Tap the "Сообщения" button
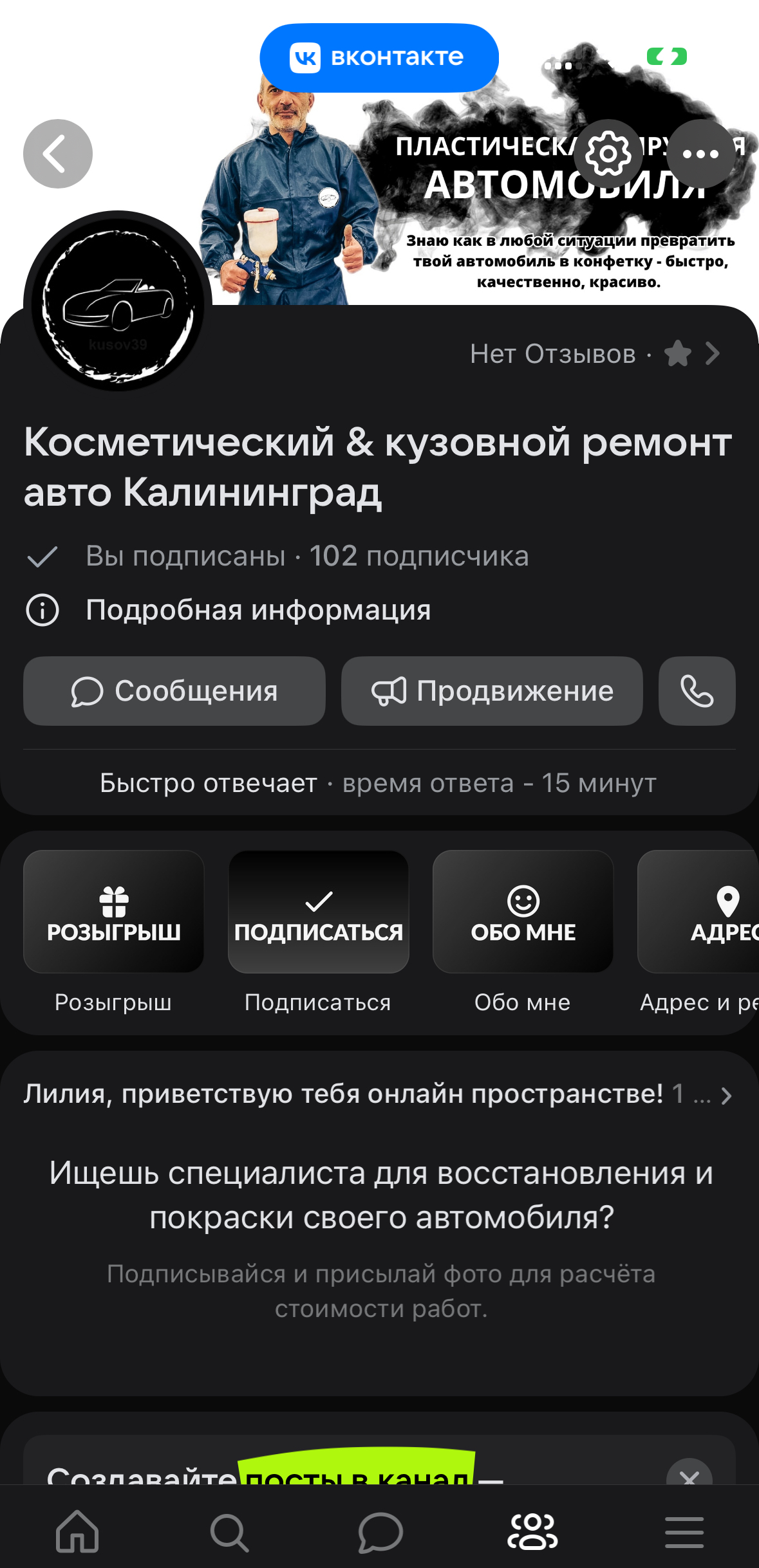759x1568 pixels. click(x=174, y=691)
